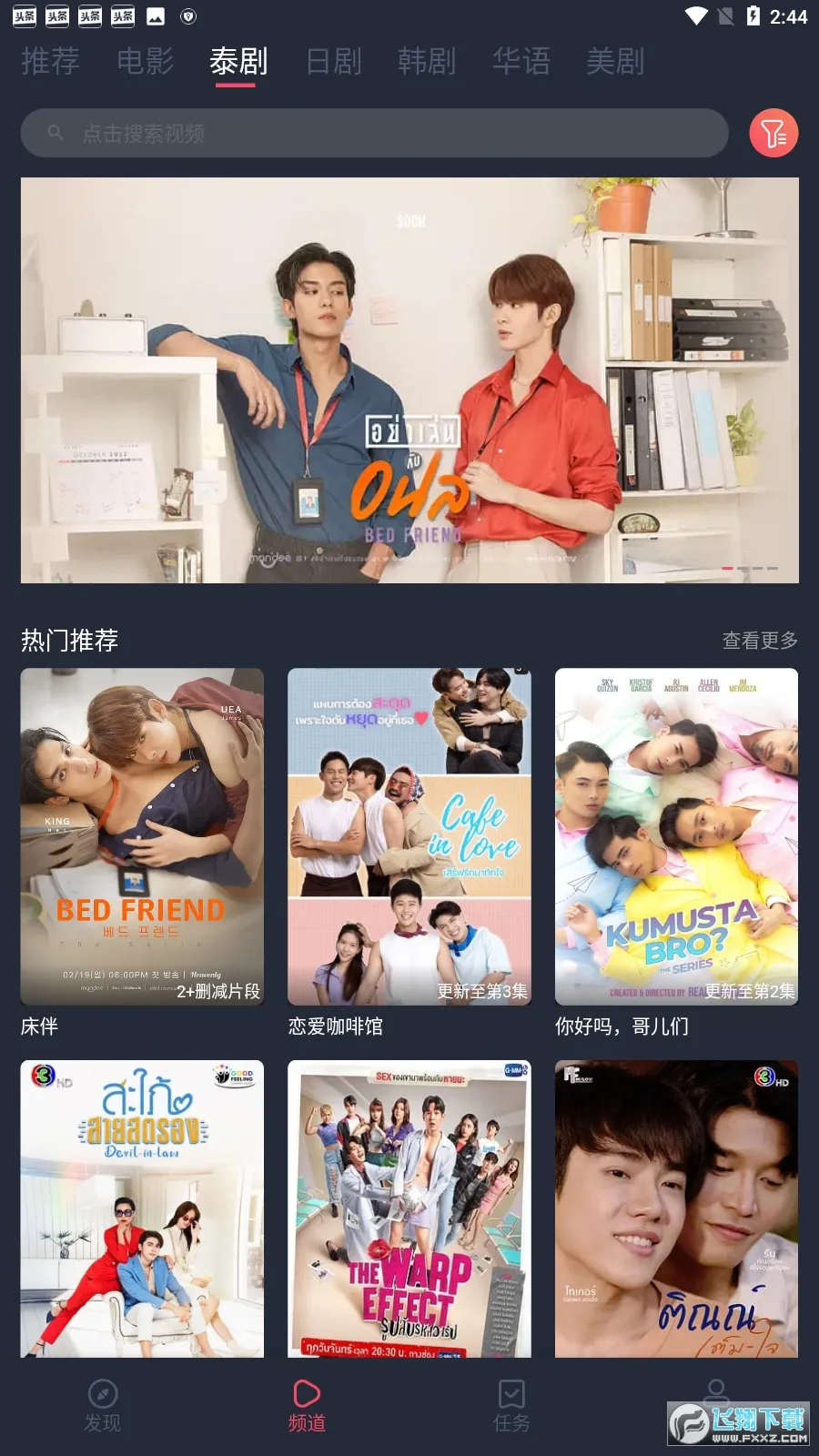Open the red filter button
This screenshot has width=819, height=1456.
(773, 134)
